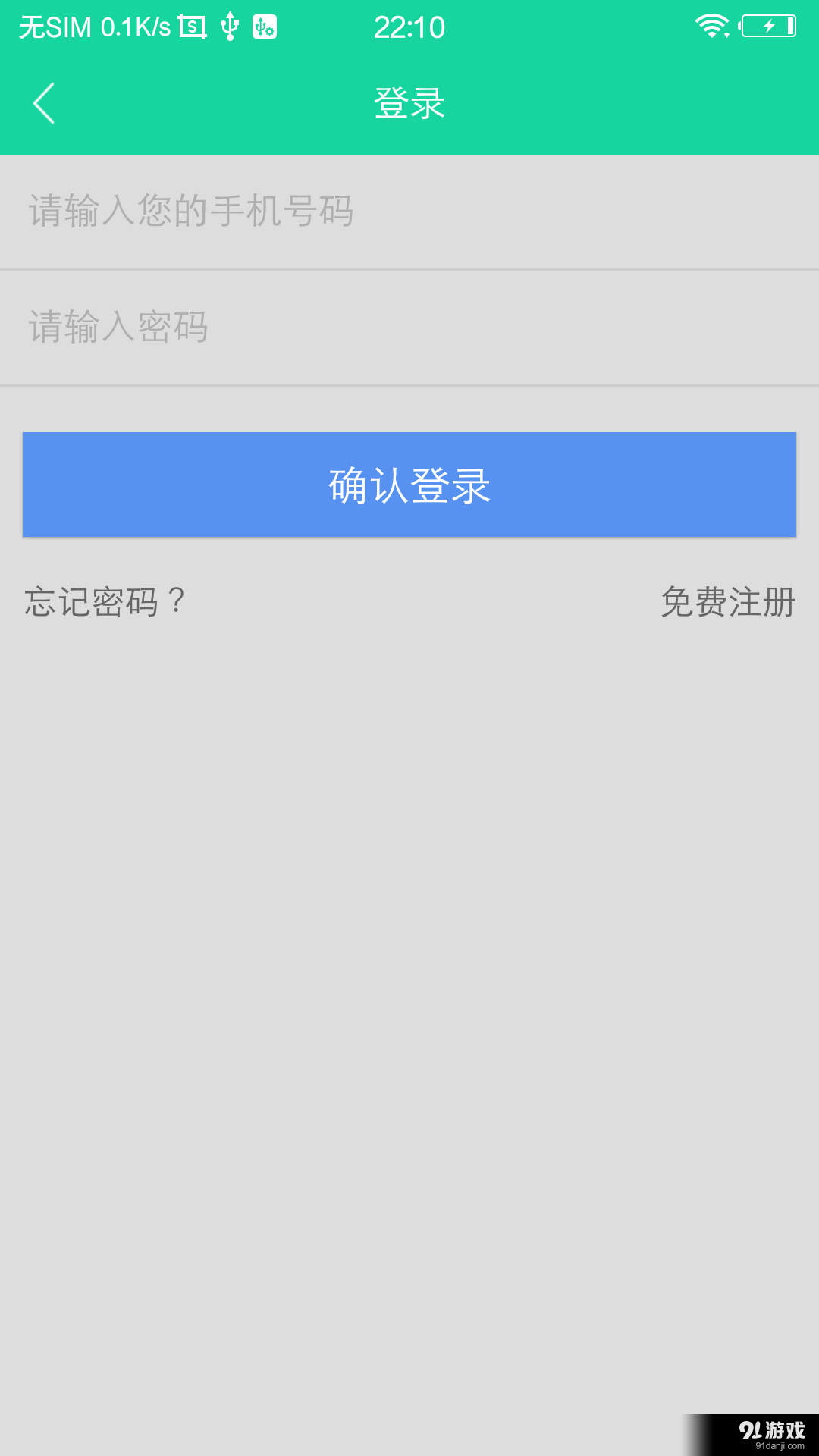Tap the USB debugging settings icon
The height and width of the screenshot is (1456, 819).
pos(264,25)
